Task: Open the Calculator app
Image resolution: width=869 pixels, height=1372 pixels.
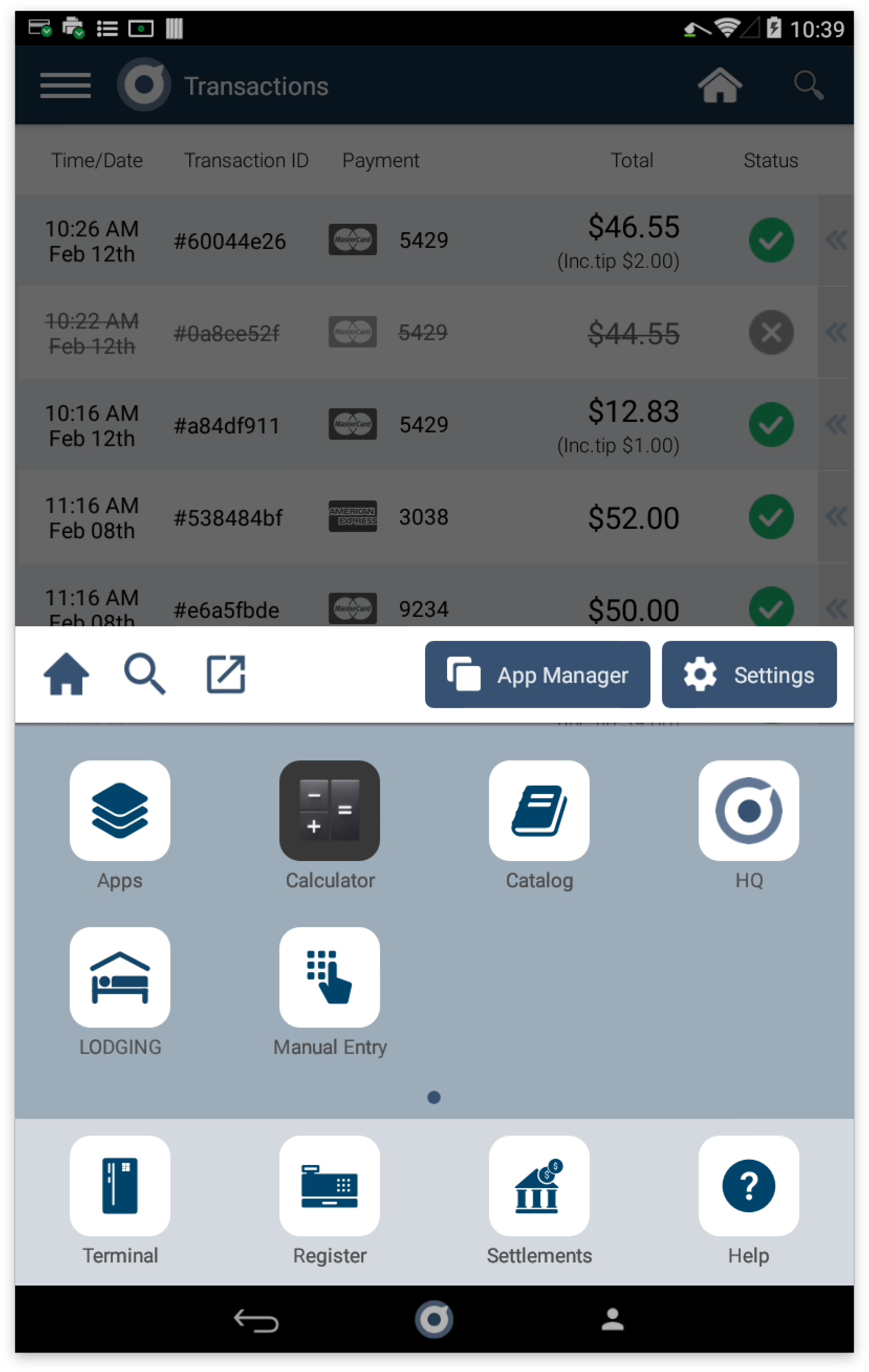Action: [x=329, y=810]
